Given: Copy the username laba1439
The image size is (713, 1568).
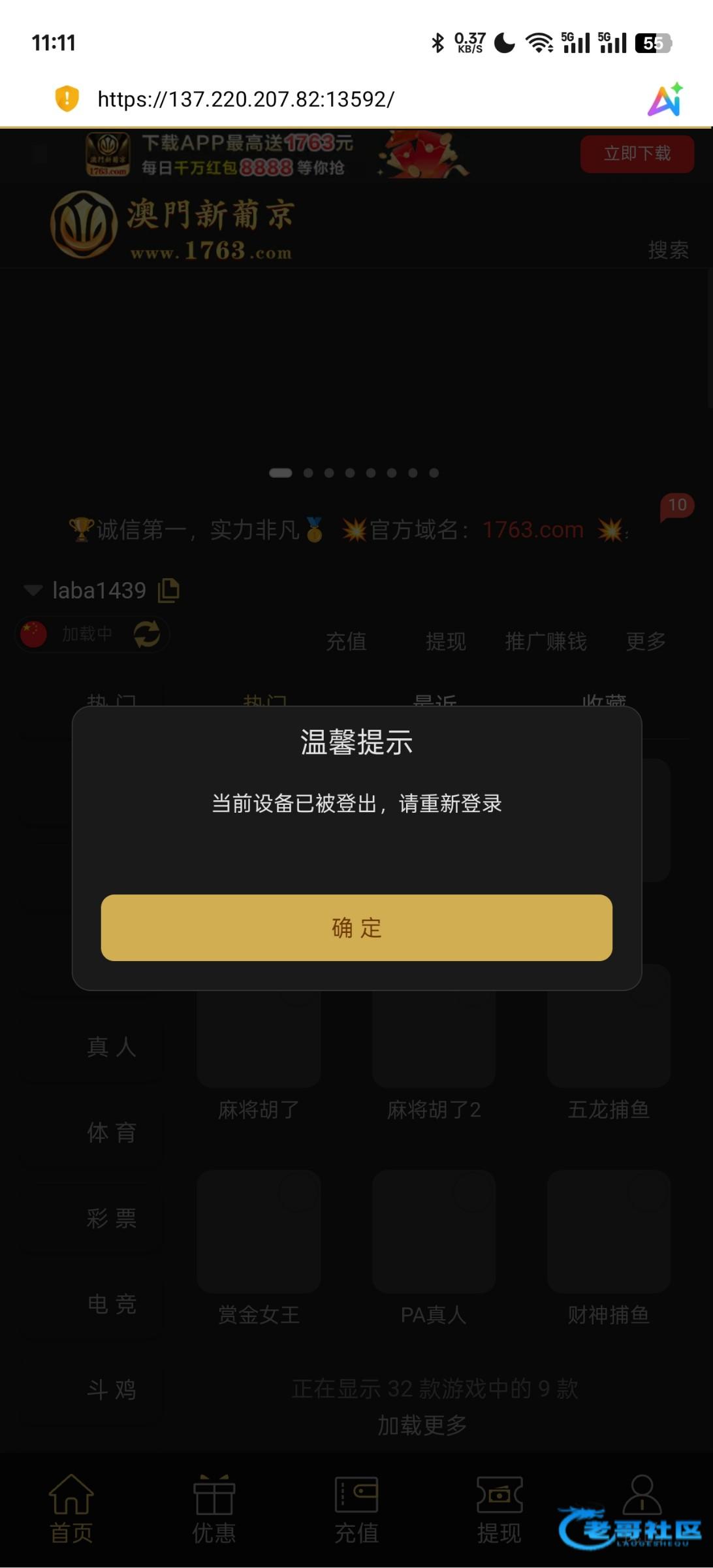Looking at the screenshot, I should pyautogui.click(x=168, y=590).
